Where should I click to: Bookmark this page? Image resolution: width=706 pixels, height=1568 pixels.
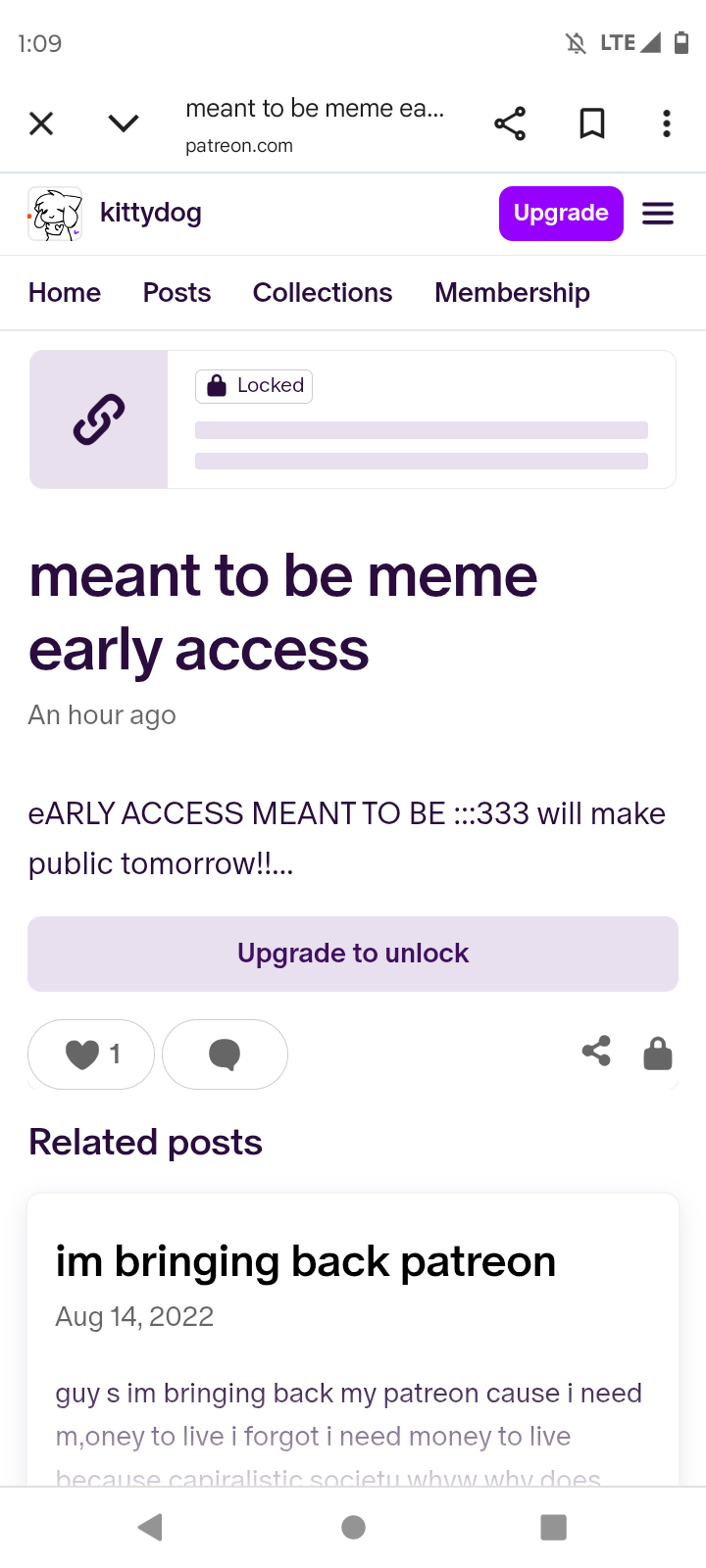(x=592, y=123)
